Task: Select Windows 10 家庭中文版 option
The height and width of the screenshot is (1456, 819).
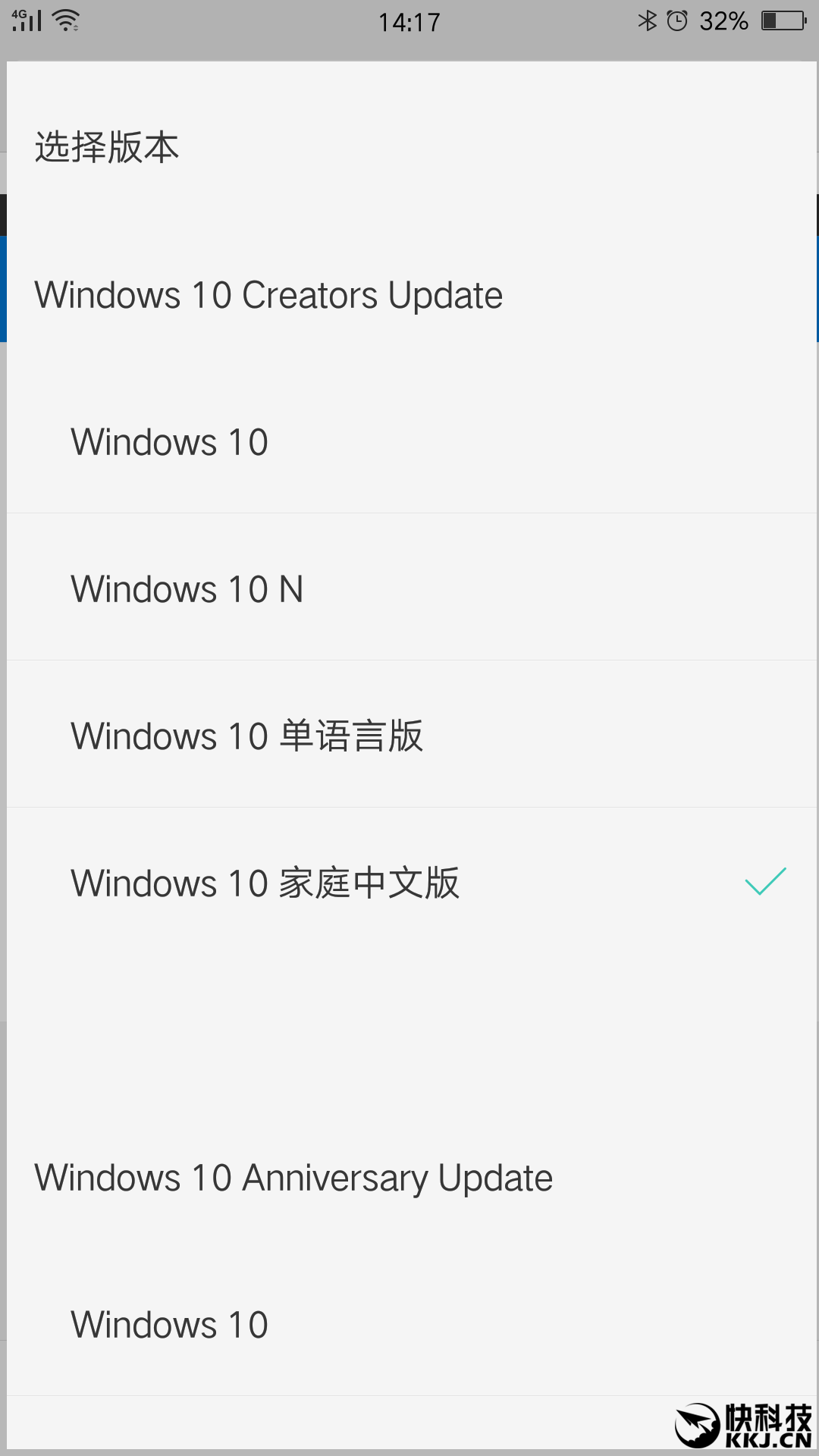Action: pyautogui.click(x=265, y=883)
